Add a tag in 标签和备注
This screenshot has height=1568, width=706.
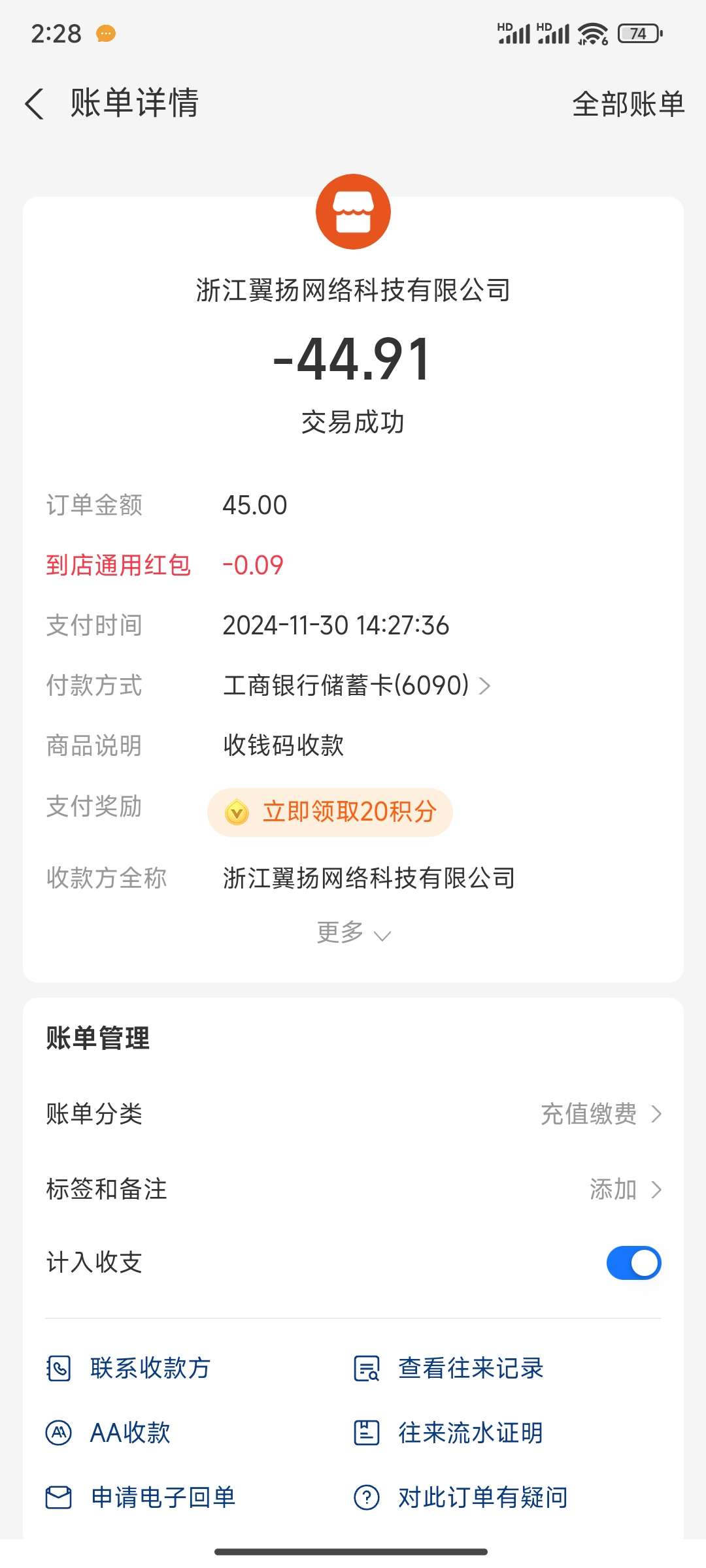(624, 1189)
